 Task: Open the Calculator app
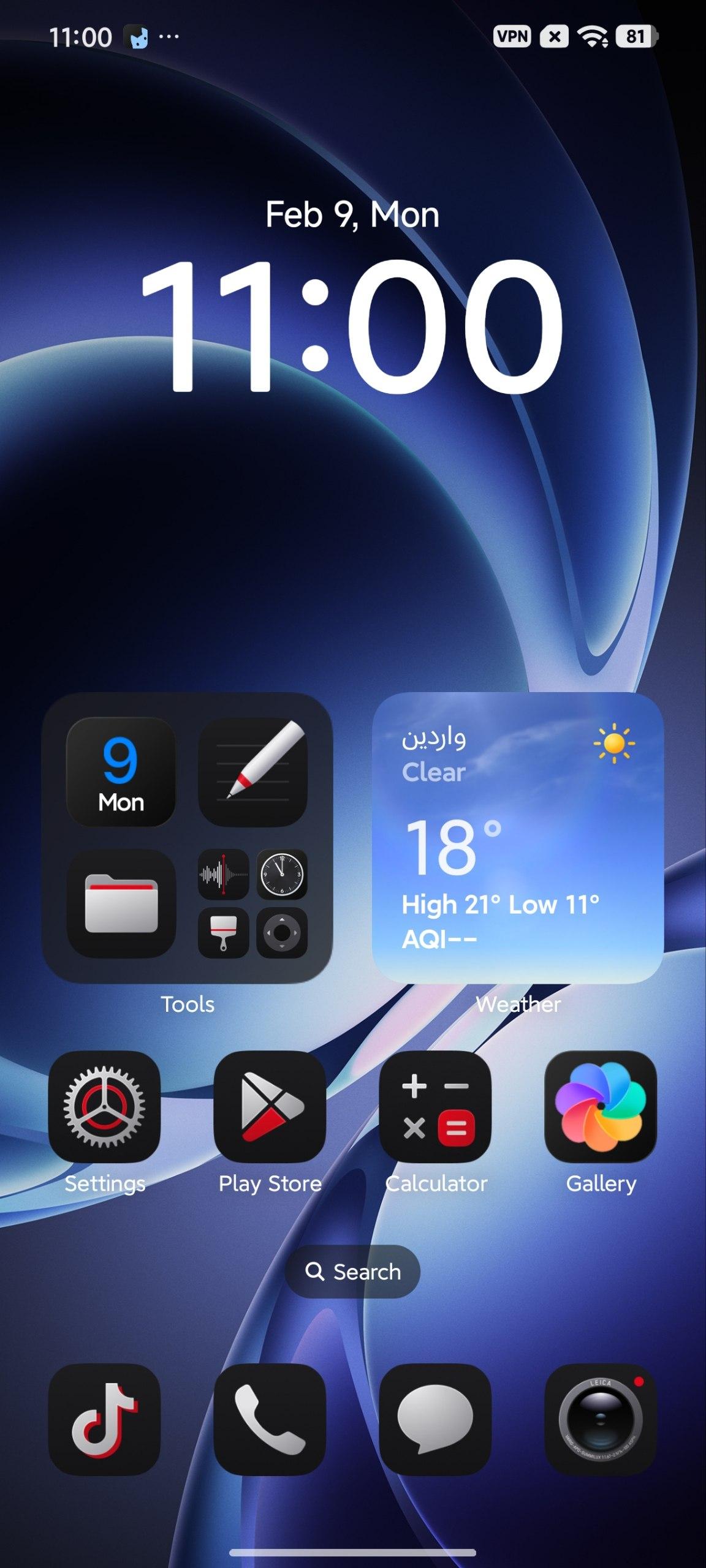pos(435,1106)
